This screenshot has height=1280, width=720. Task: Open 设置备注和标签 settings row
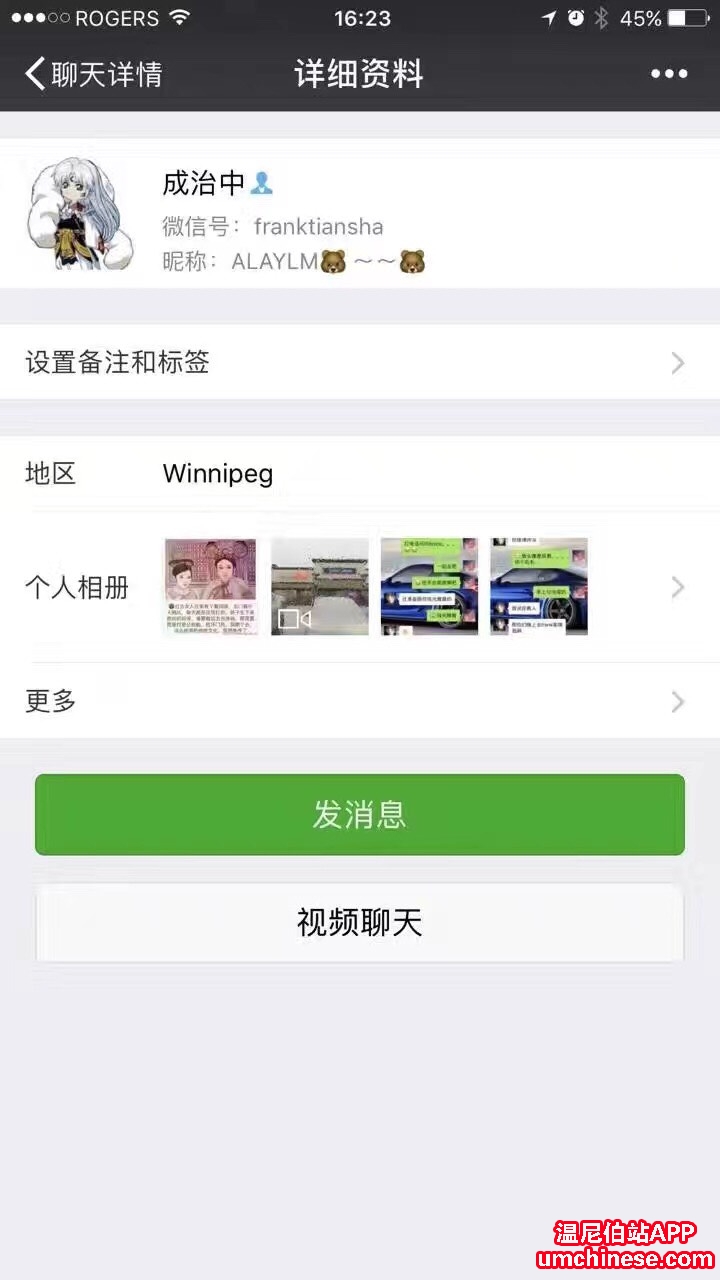pyautogui.click(x=360, y=362)
